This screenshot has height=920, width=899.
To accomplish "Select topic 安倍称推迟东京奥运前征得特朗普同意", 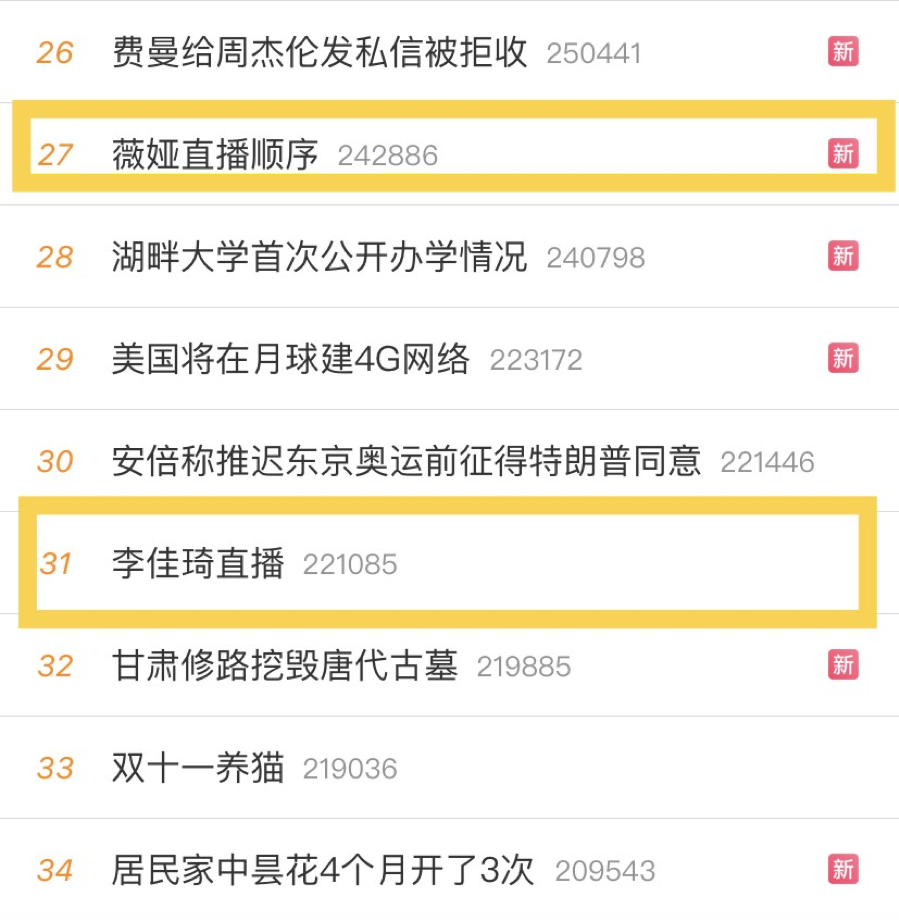I will pos(406,461).
